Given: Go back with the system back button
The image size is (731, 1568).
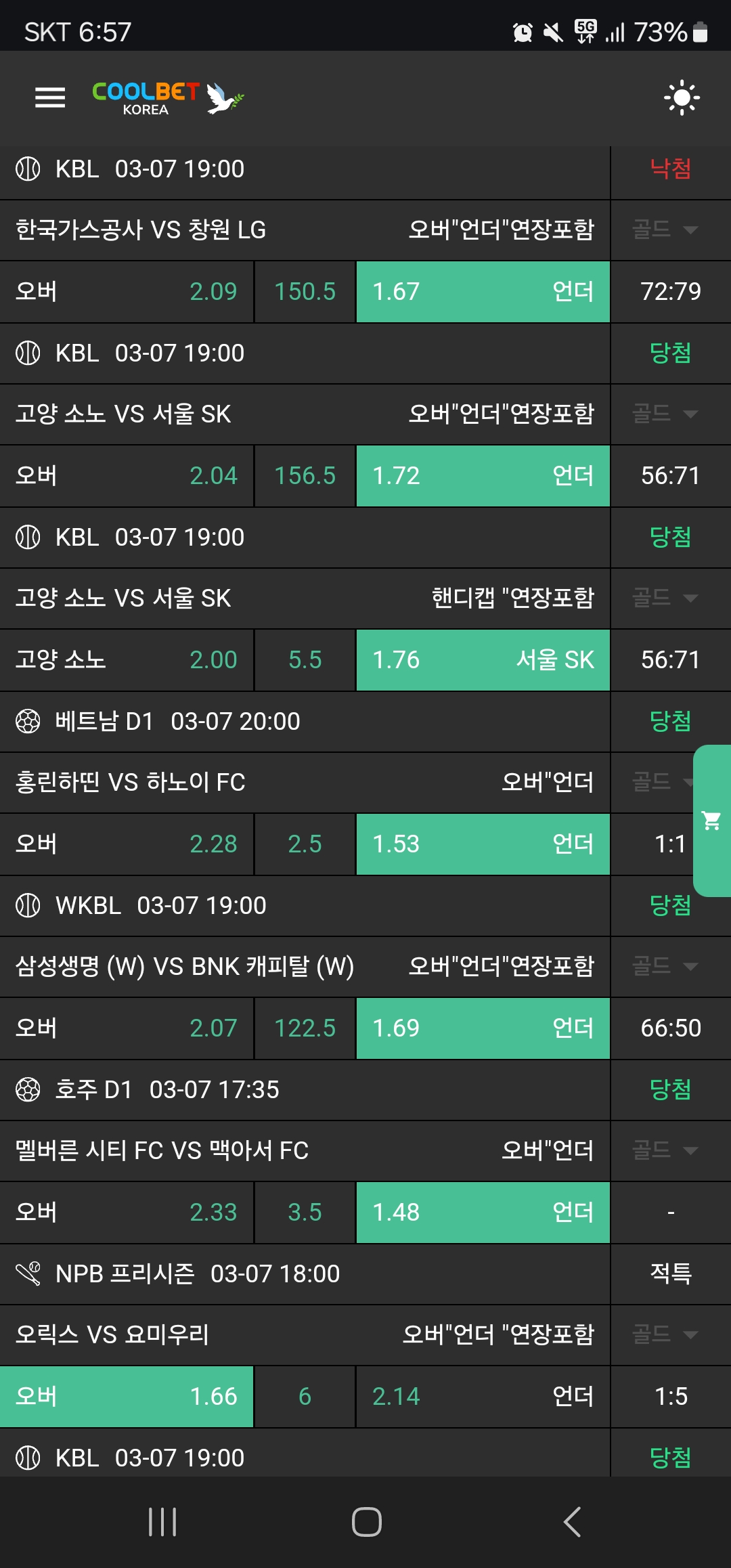Looking at the screenshot, I should tap(572, 1522).
